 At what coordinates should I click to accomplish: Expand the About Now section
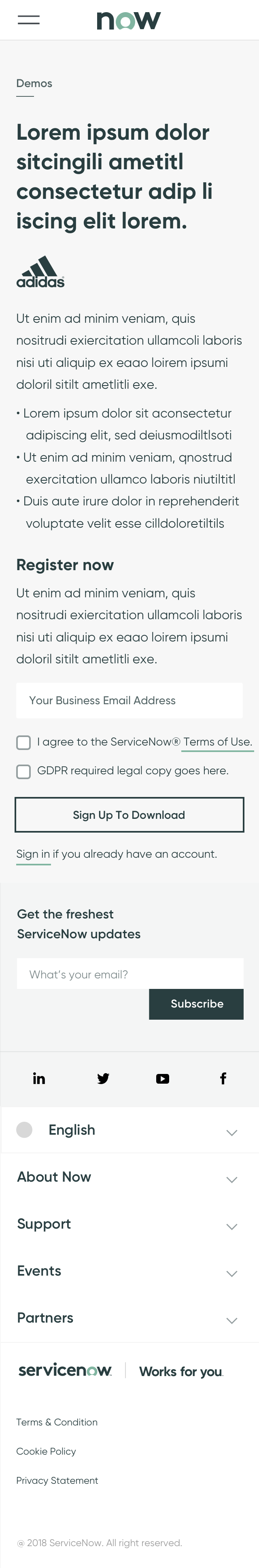[x=129, y=1177]
